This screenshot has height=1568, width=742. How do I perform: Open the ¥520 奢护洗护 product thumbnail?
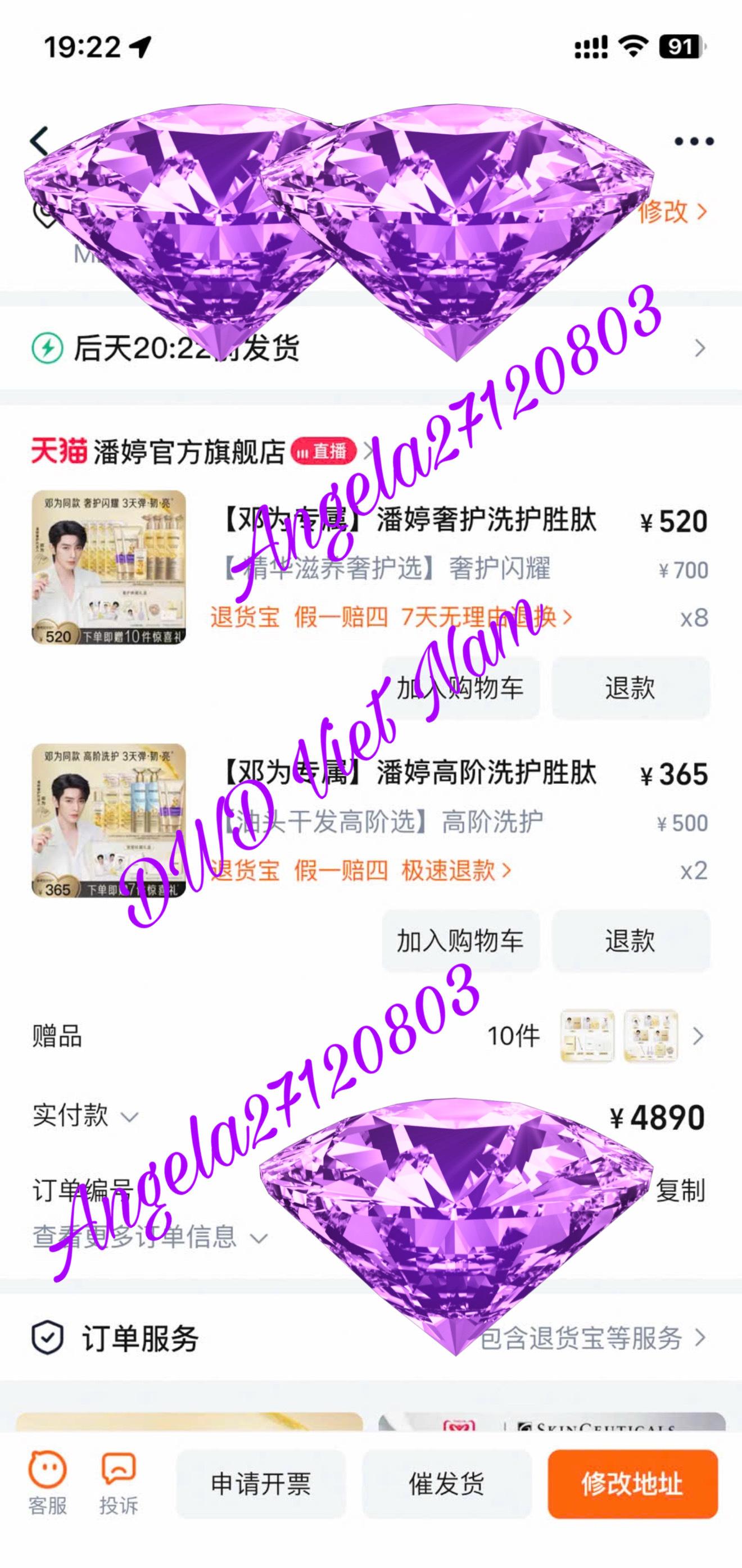(x=108, y=567)
